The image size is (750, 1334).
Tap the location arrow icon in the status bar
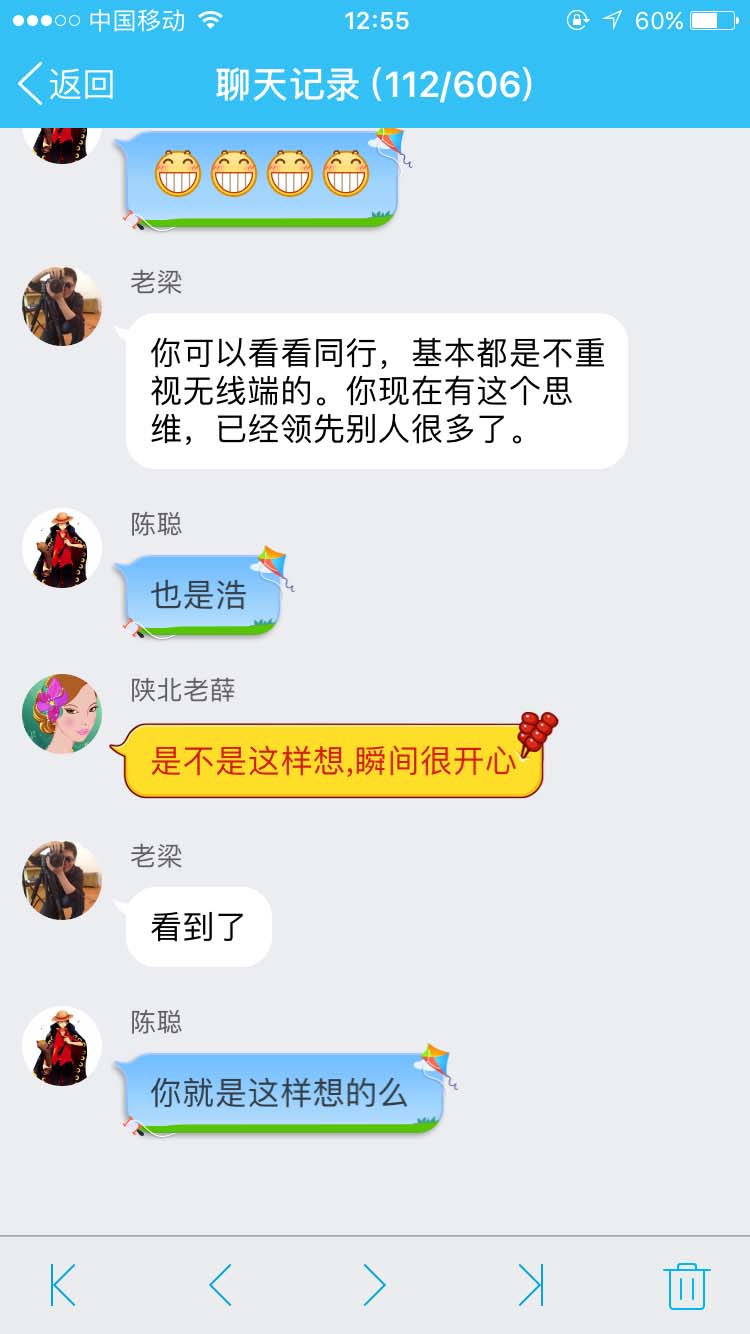pyautogui.click(x=612, y=18)
